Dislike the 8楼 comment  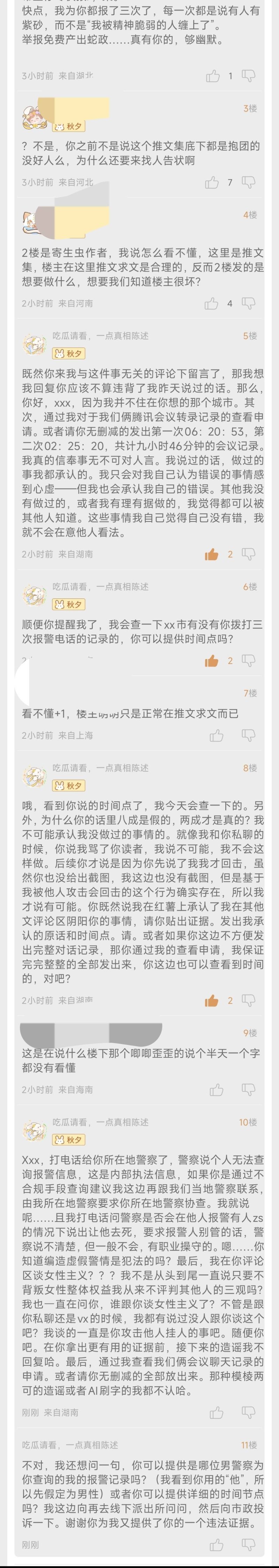[x=249, y=1000]
